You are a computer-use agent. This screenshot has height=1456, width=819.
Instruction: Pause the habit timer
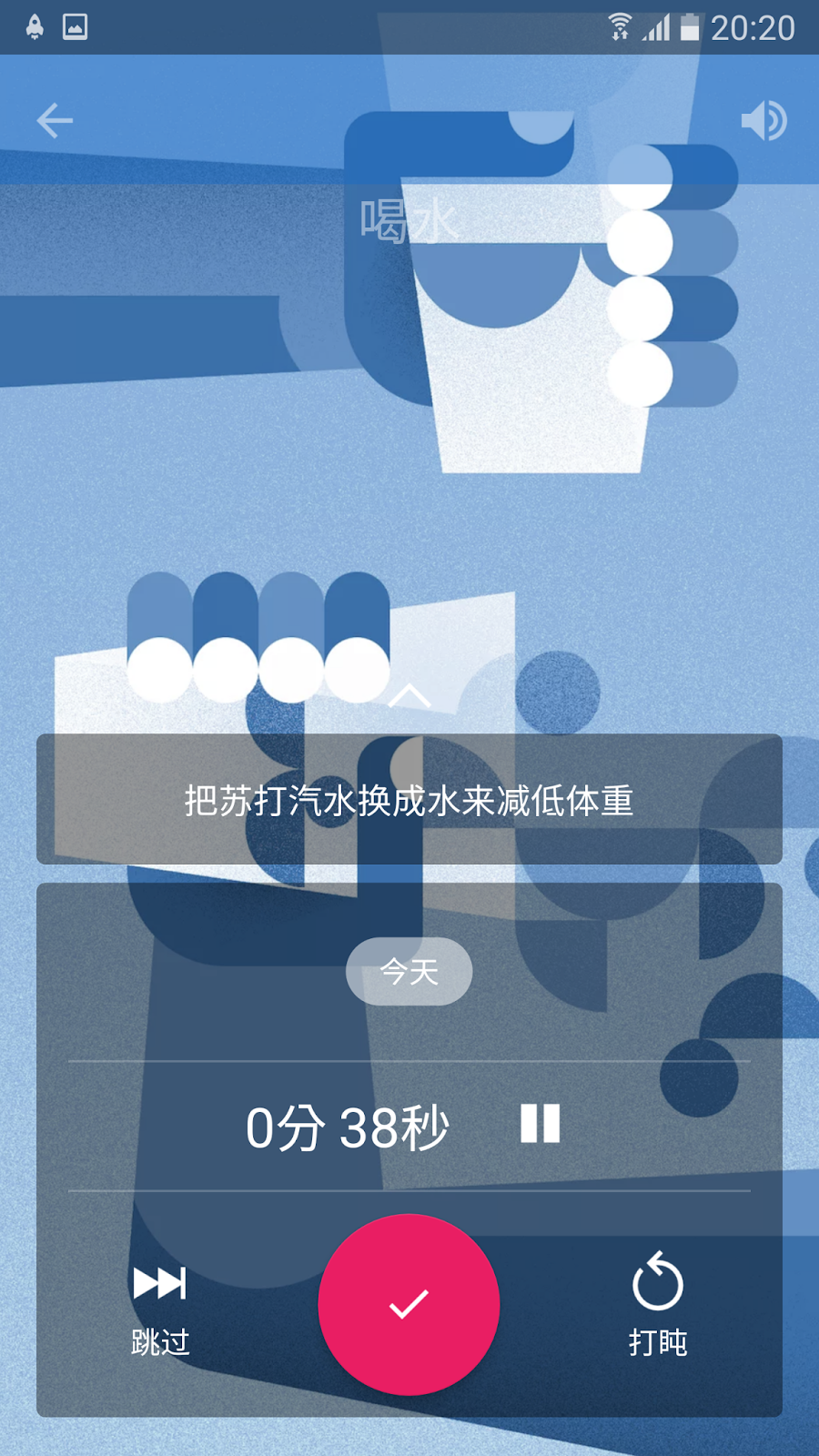pos(540,1124)
